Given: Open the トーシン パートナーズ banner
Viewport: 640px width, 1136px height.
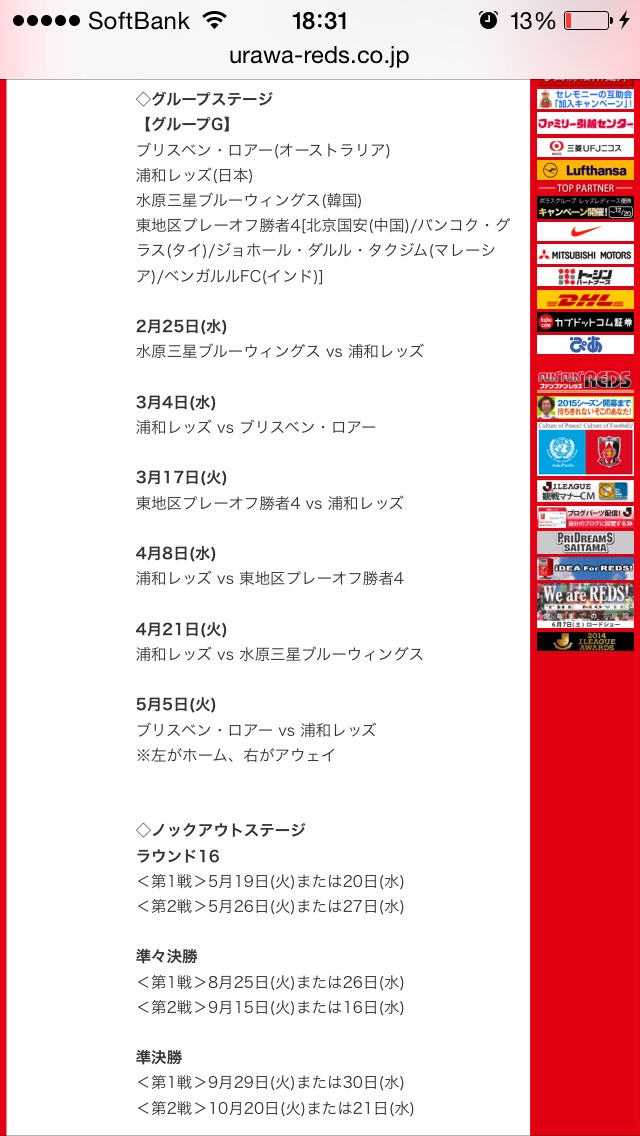Looking at the screenshot, I should pos(586,277).
